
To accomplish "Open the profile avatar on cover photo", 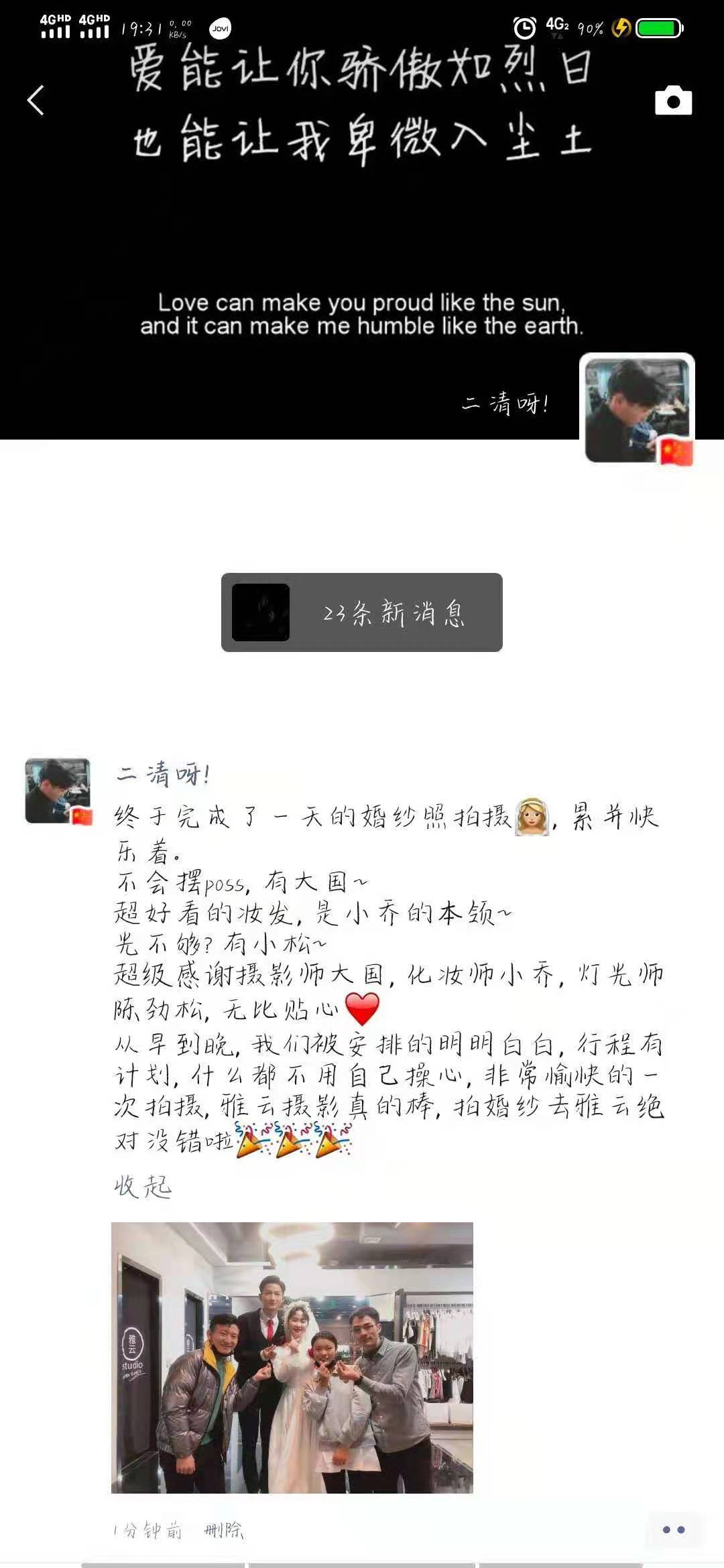I will [637, 409].
